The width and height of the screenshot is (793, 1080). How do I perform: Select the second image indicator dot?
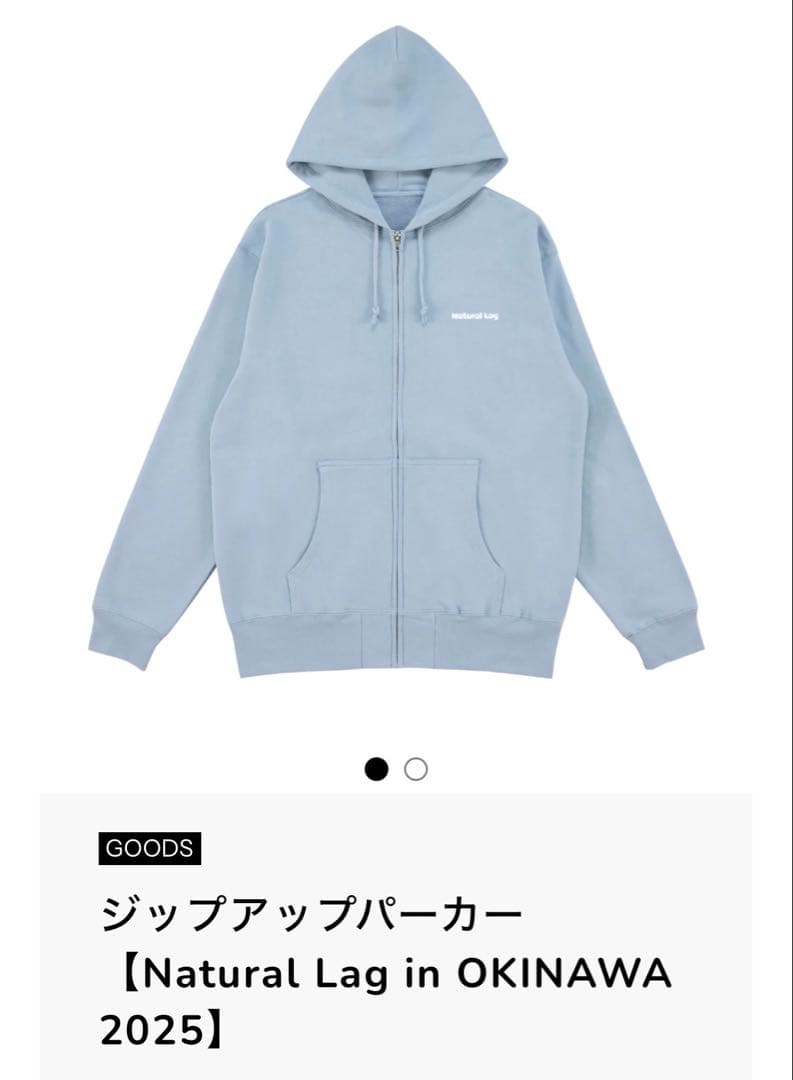(x=416, y=769)
